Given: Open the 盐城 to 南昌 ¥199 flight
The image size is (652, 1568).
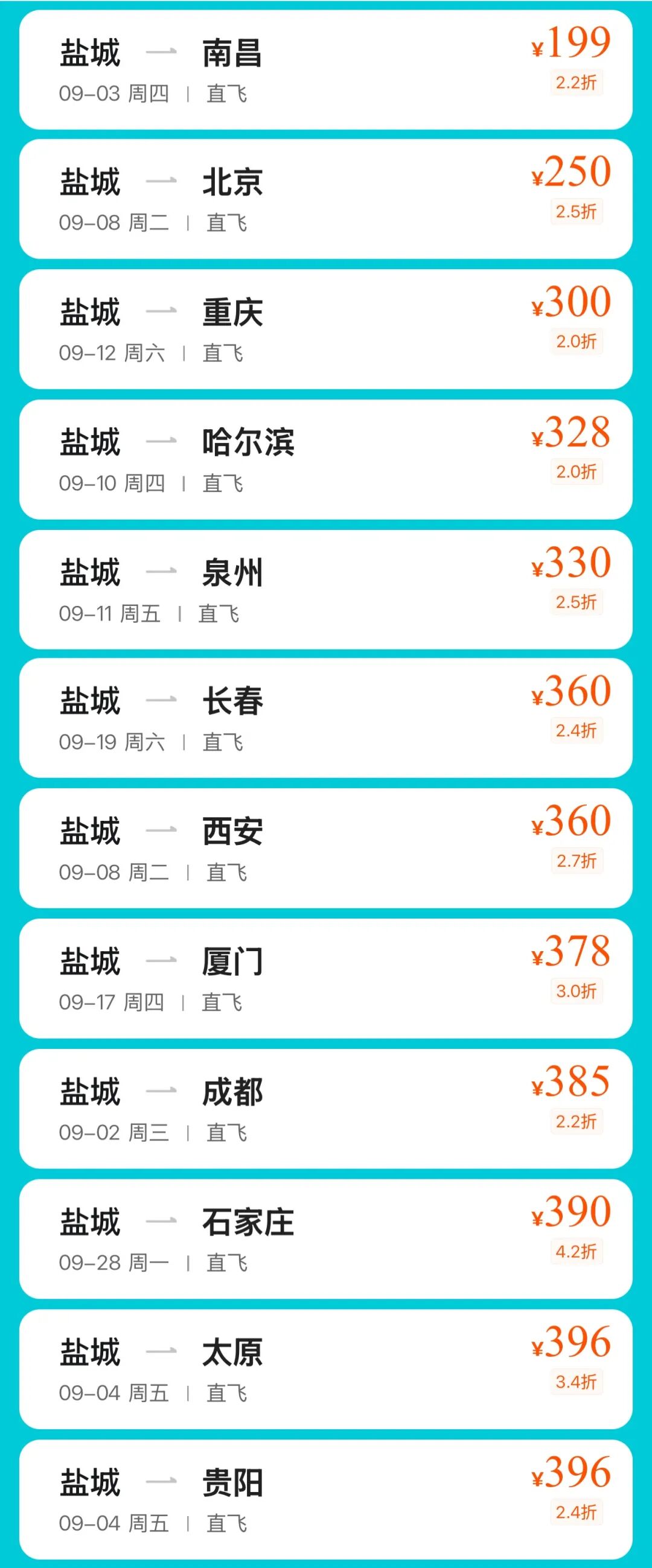Looking at the screenshot, I should click(x=325, y=69).
